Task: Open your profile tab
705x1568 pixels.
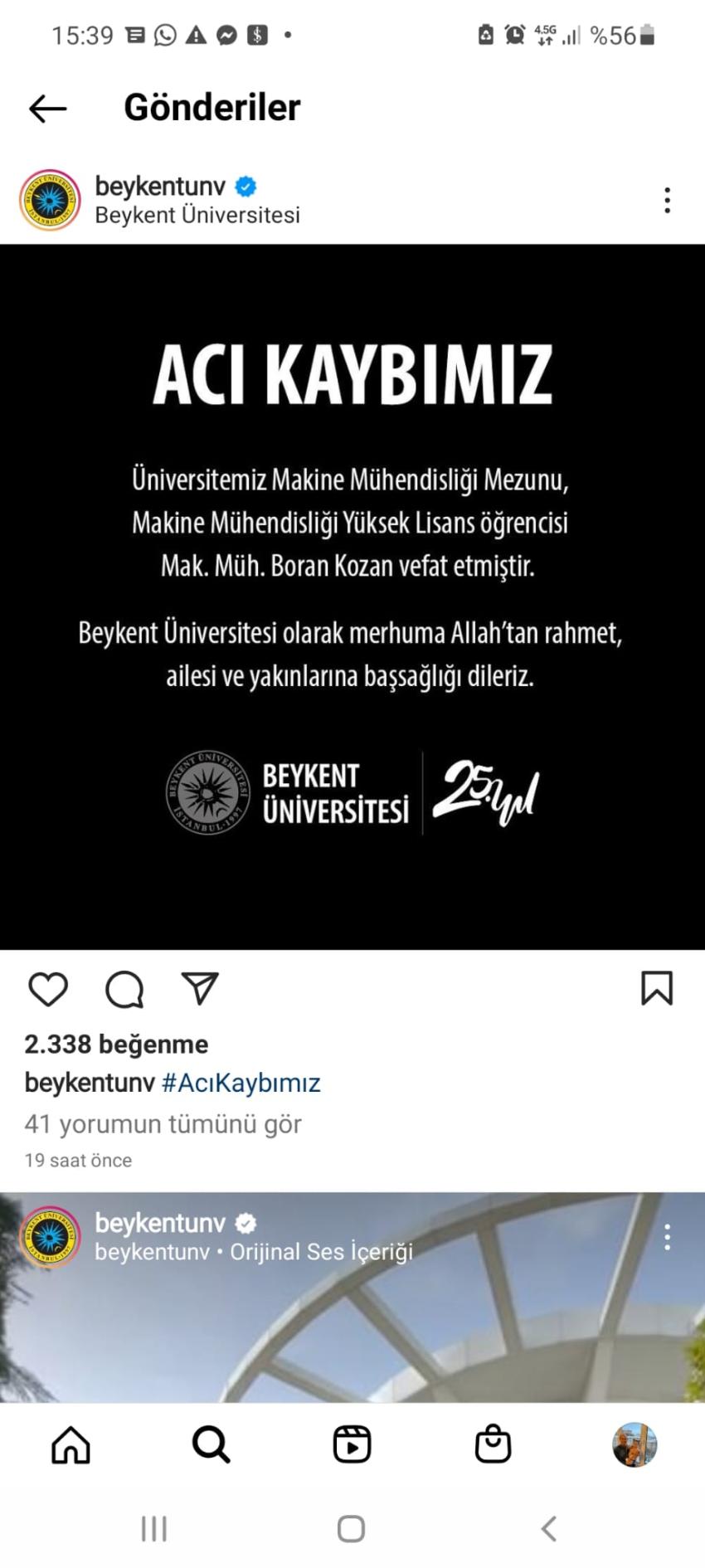Action: click(x=634, y=1444)
